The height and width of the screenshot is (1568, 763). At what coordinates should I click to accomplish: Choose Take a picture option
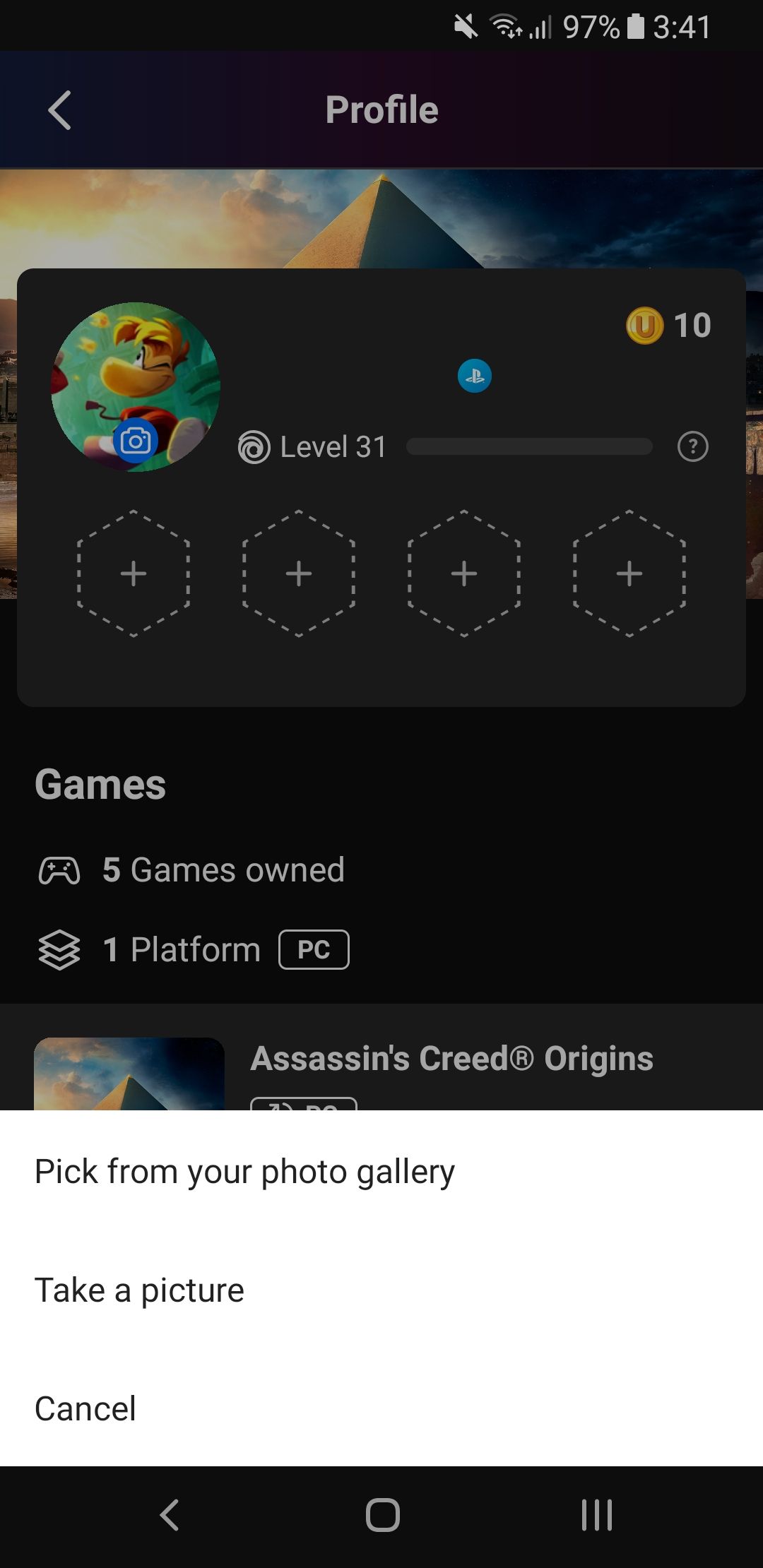click(139, 1290)
